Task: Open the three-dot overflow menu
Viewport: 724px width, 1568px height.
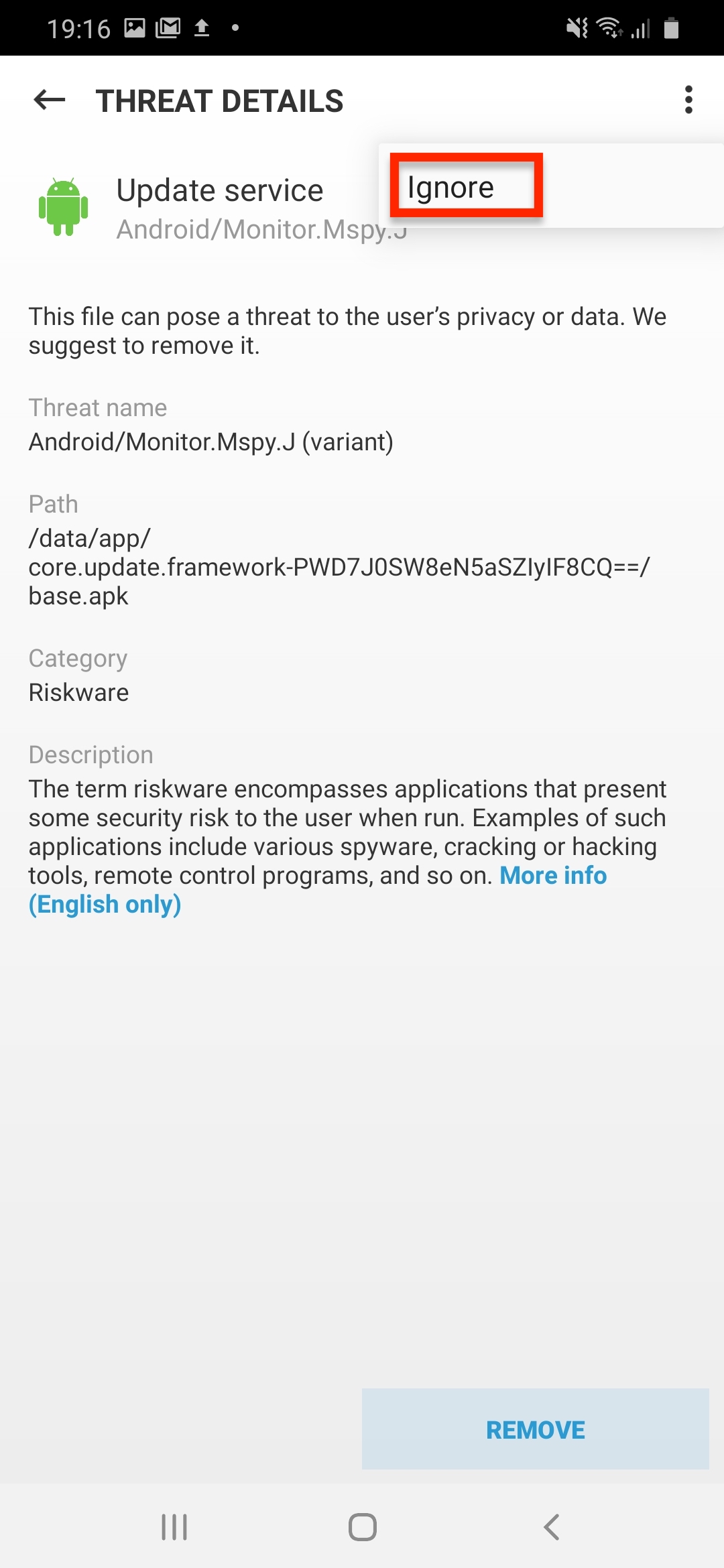Action: click(x=688, y=100)
